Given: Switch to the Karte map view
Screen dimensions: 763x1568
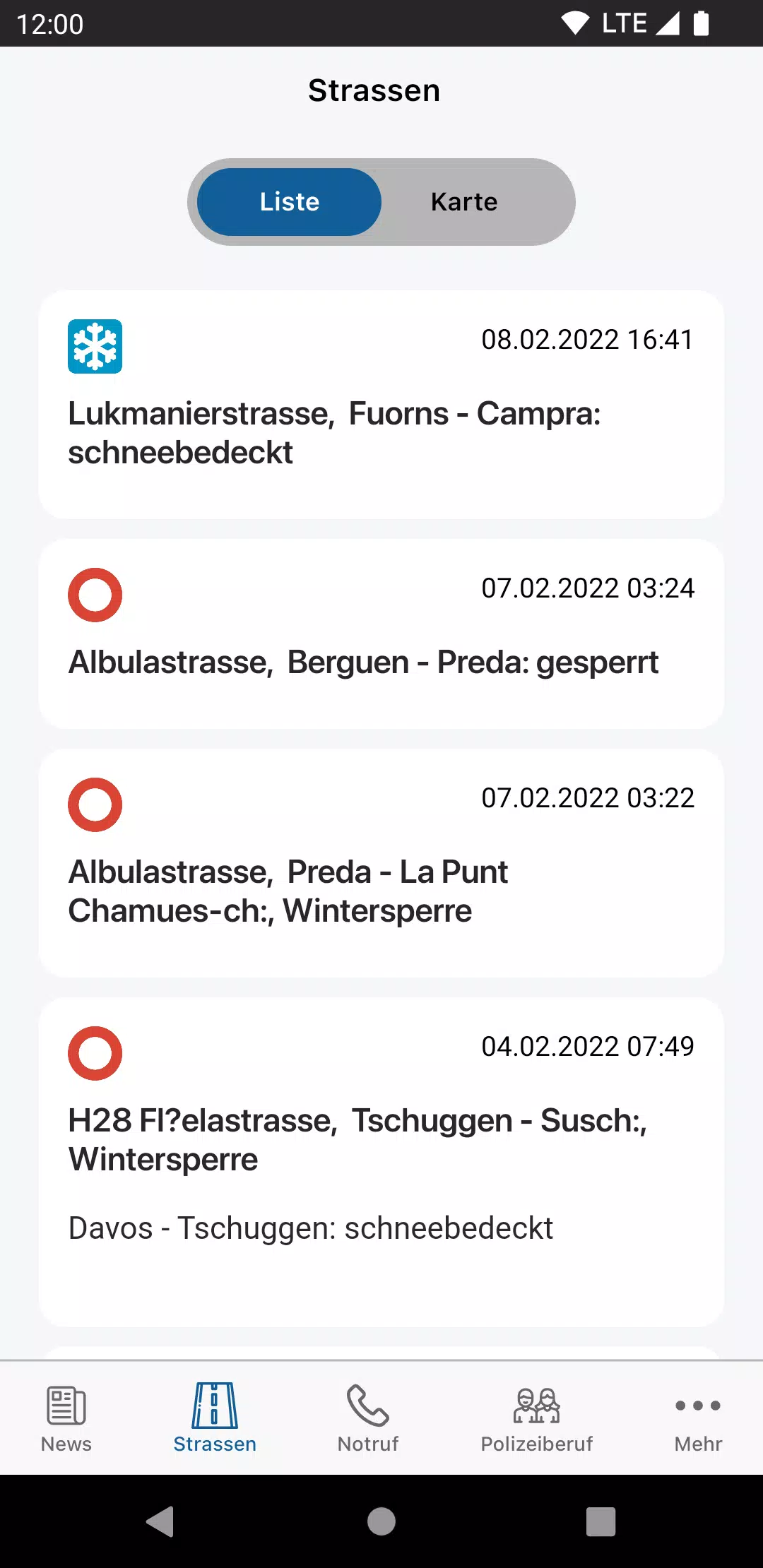Looking at the screenshot, I should click(465, 202).
